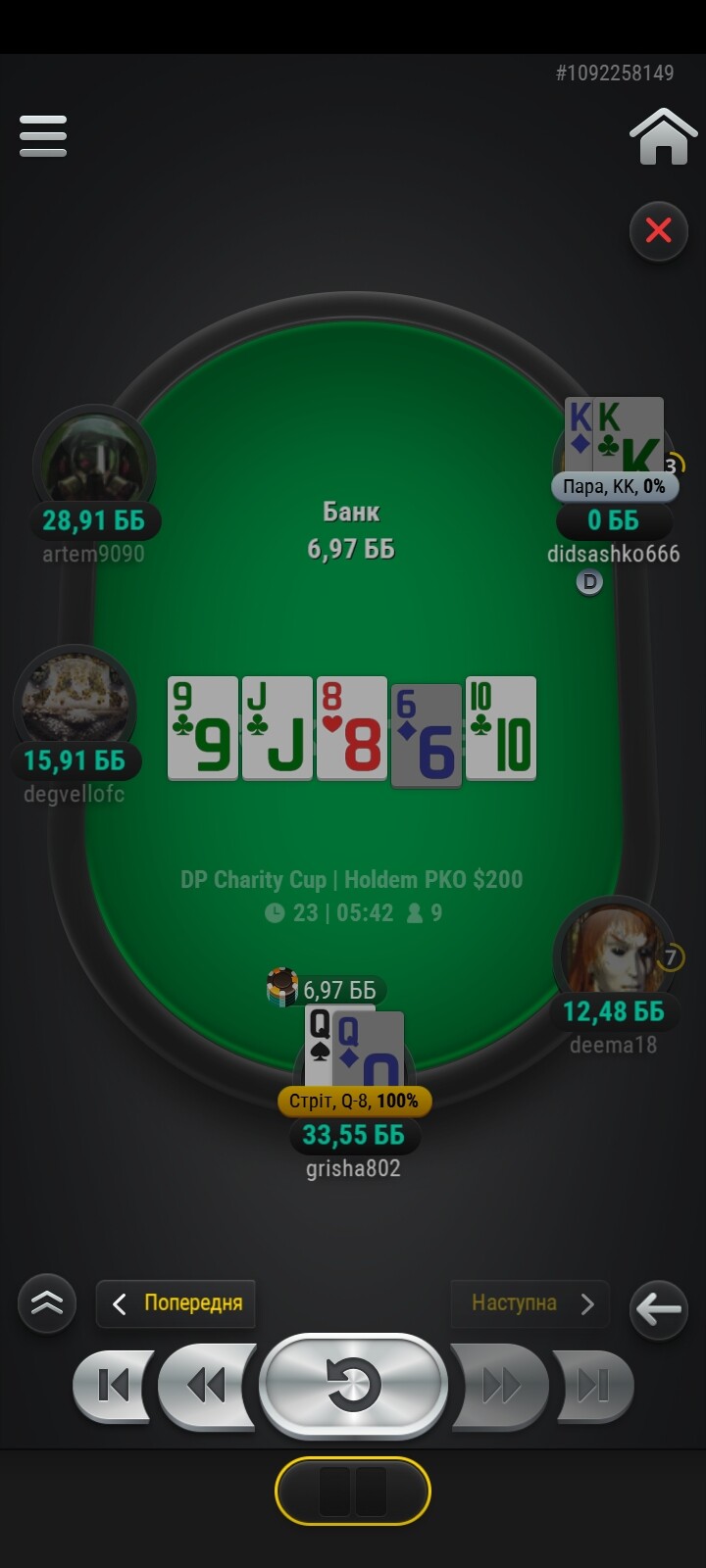This screenshot has height=1568, width=706.
Task: Replay the hand from the center button
Action: [x=353, y=1386]
